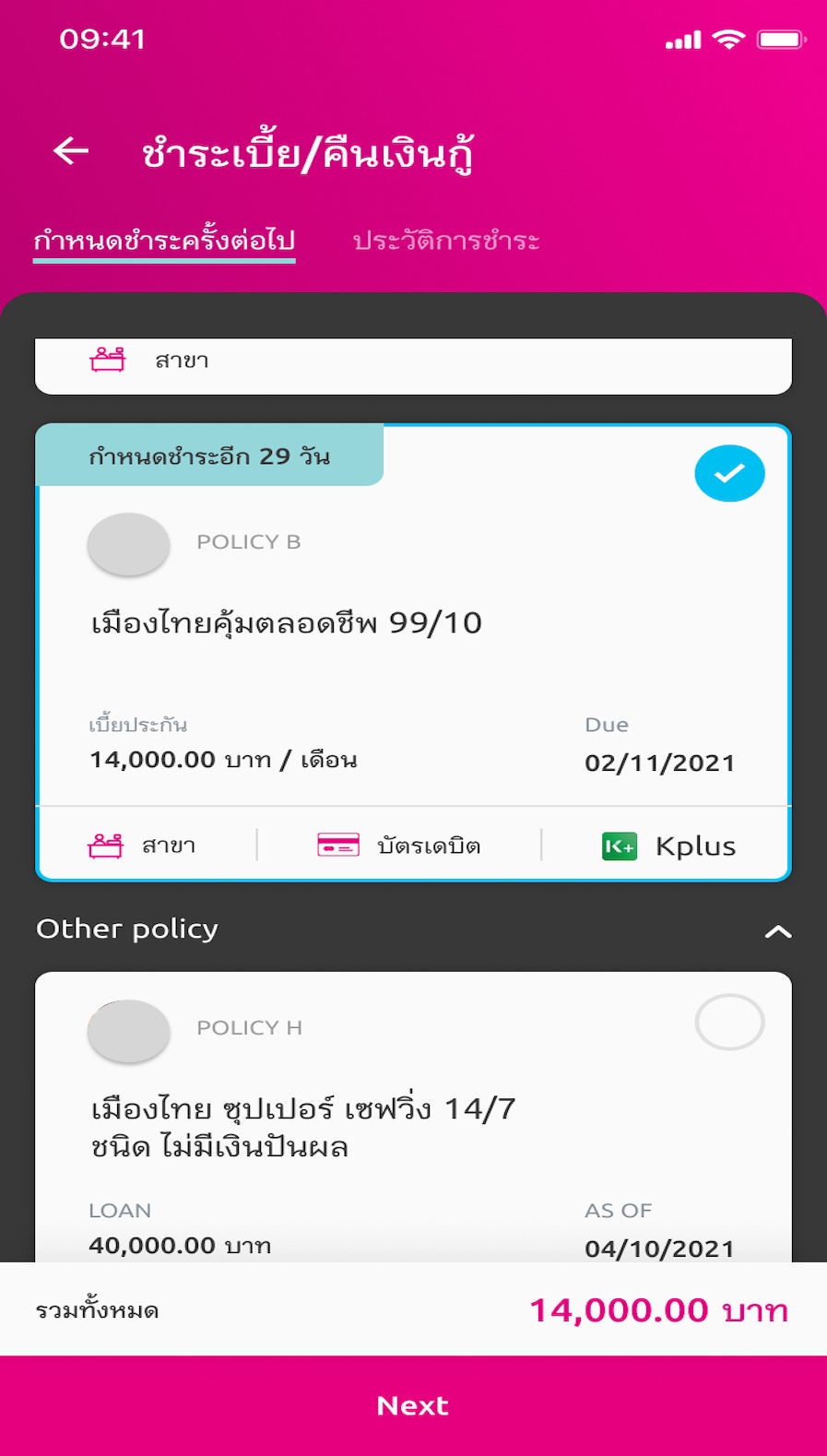Uncheck the selected Policy B checkmark

pyautogui.click(x=728, y=473)
